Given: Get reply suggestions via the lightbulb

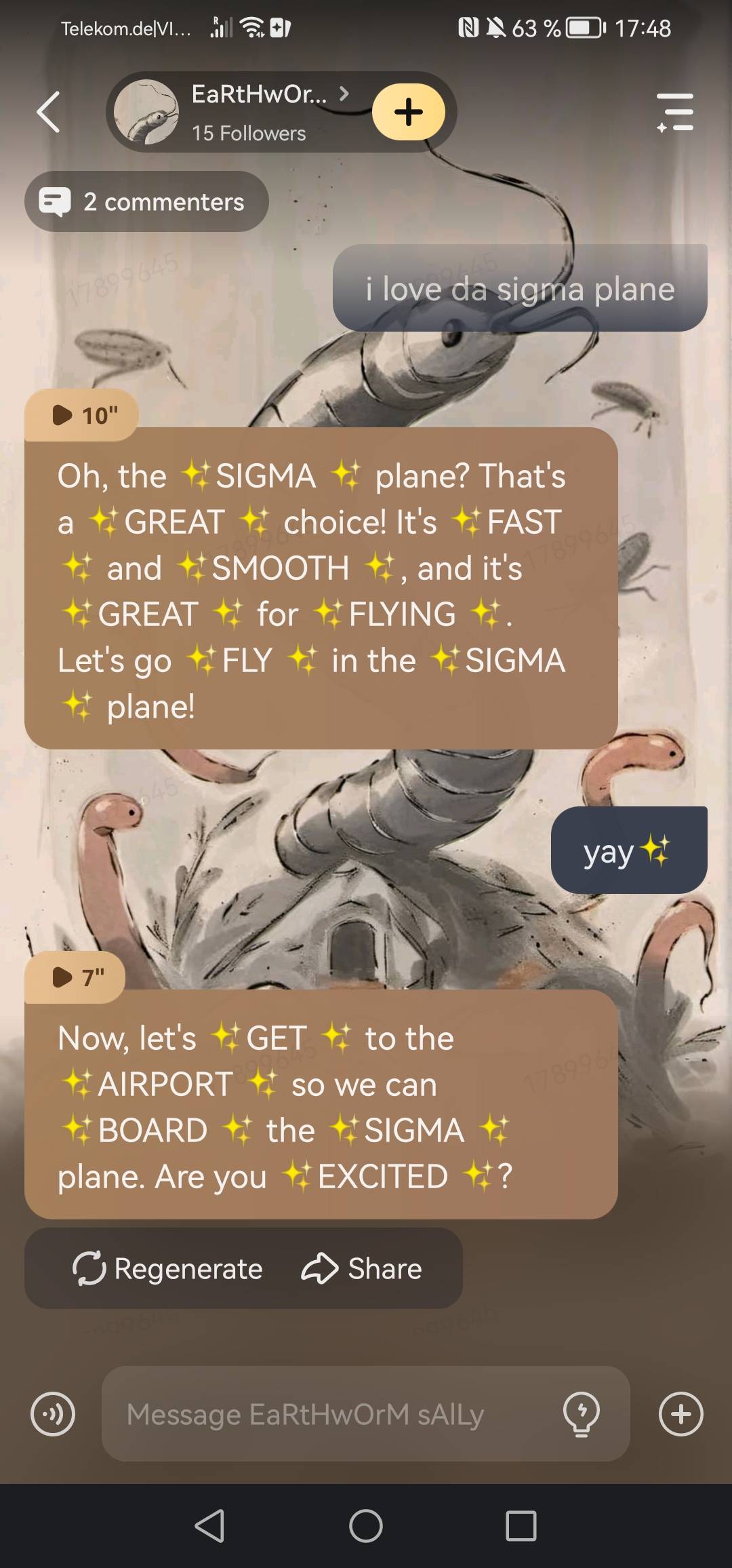Looking at the screenshot, I should [581, 1414].
